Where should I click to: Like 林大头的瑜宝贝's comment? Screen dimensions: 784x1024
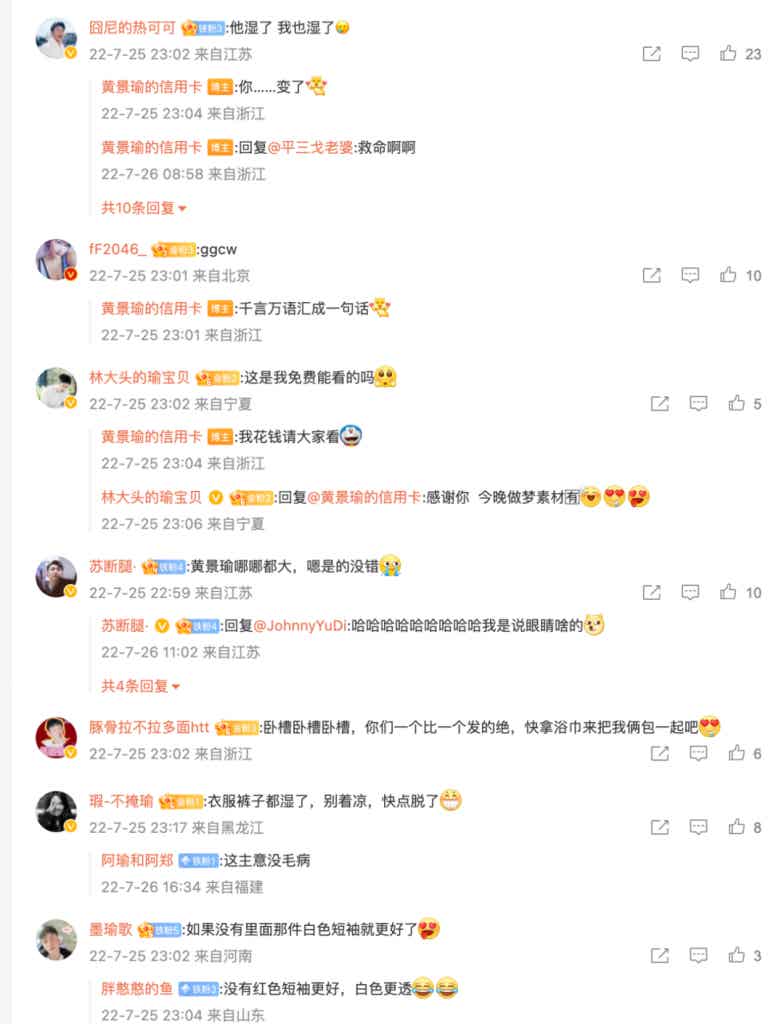[737, 404]
